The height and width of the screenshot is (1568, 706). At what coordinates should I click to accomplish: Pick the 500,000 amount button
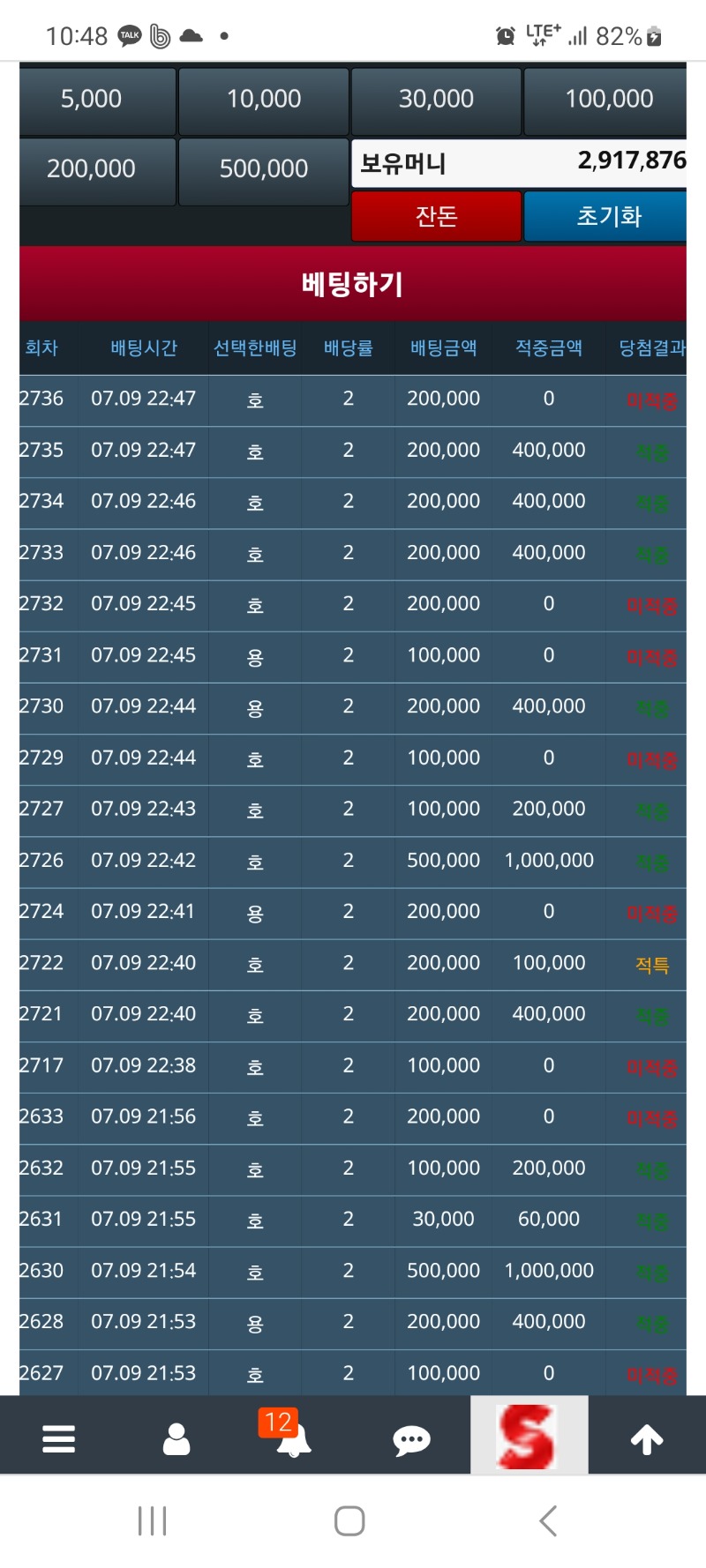pos(263,169)
